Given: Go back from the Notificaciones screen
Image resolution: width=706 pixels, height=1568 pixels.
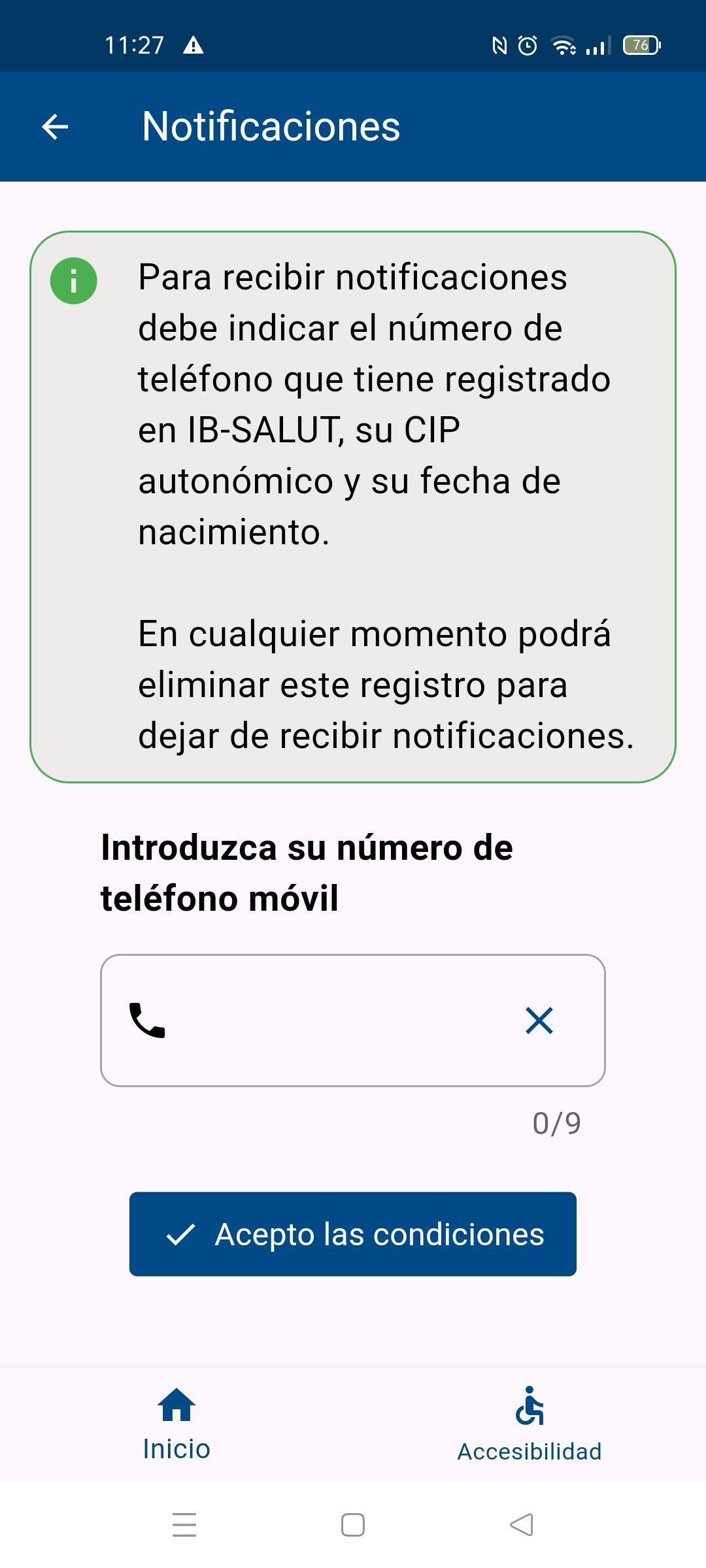Looking at the screenshot, I should (x=55, y=127).
